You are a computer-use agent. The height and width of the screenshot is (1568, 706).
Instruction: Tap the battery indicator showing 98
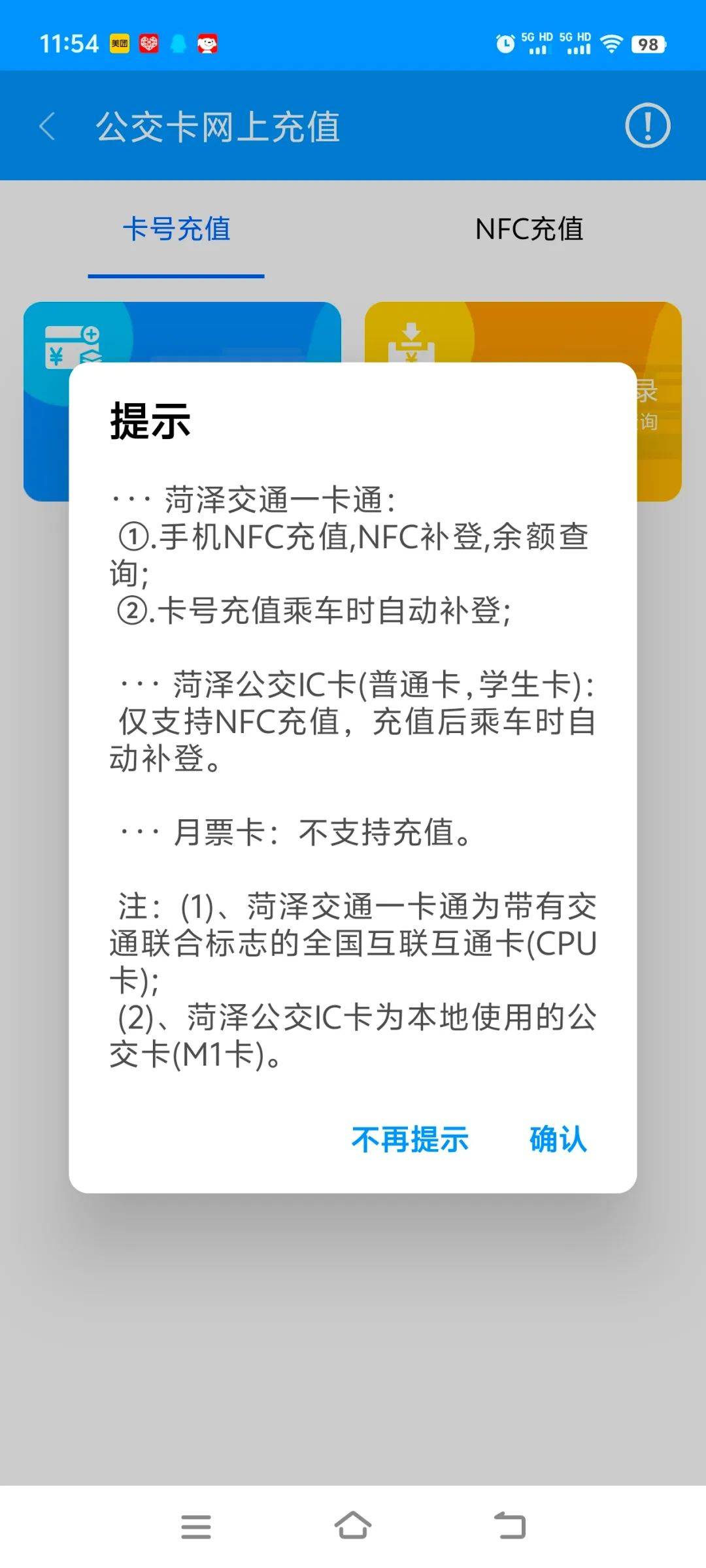point(647,43)
